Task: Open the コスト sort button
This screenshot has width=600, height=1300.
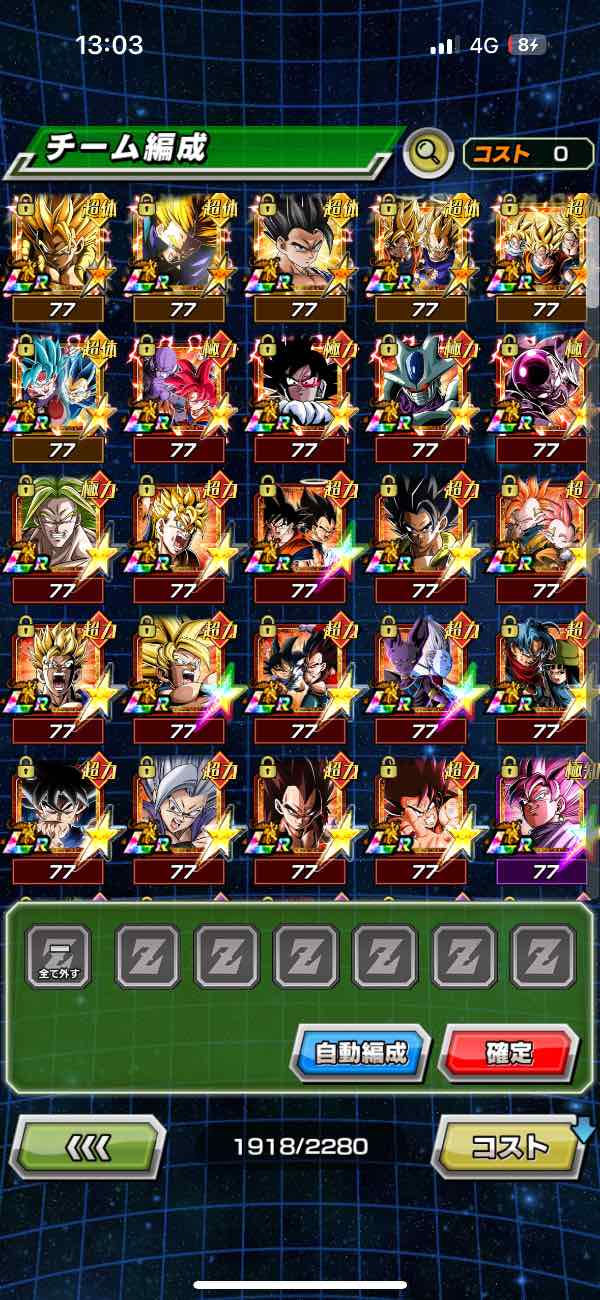Action: [508, 1146]
